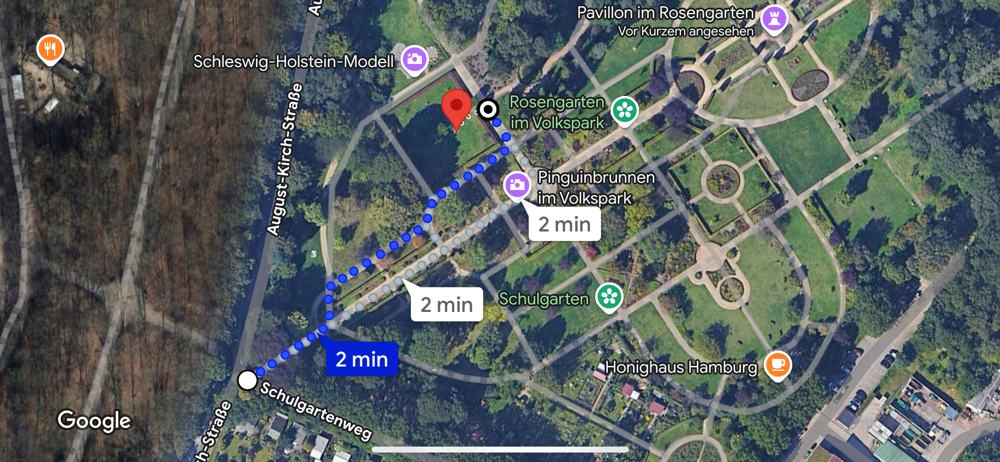
Task: Open Rosengarten im Volkspark park marker
Action: pos(625,110)
